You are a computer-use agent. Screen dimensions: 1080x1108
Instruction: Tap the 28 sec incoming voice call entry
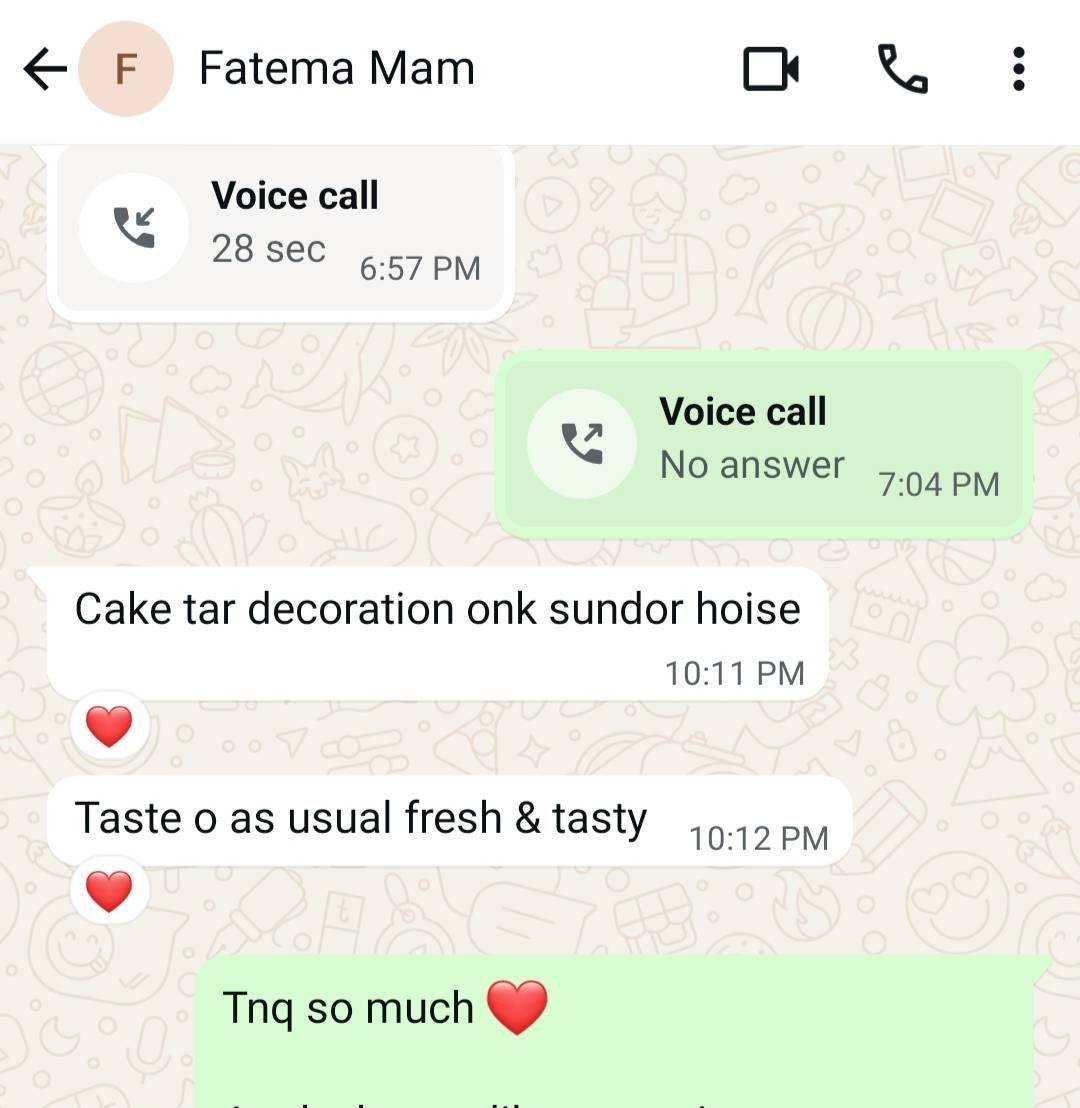coord(280,232)
